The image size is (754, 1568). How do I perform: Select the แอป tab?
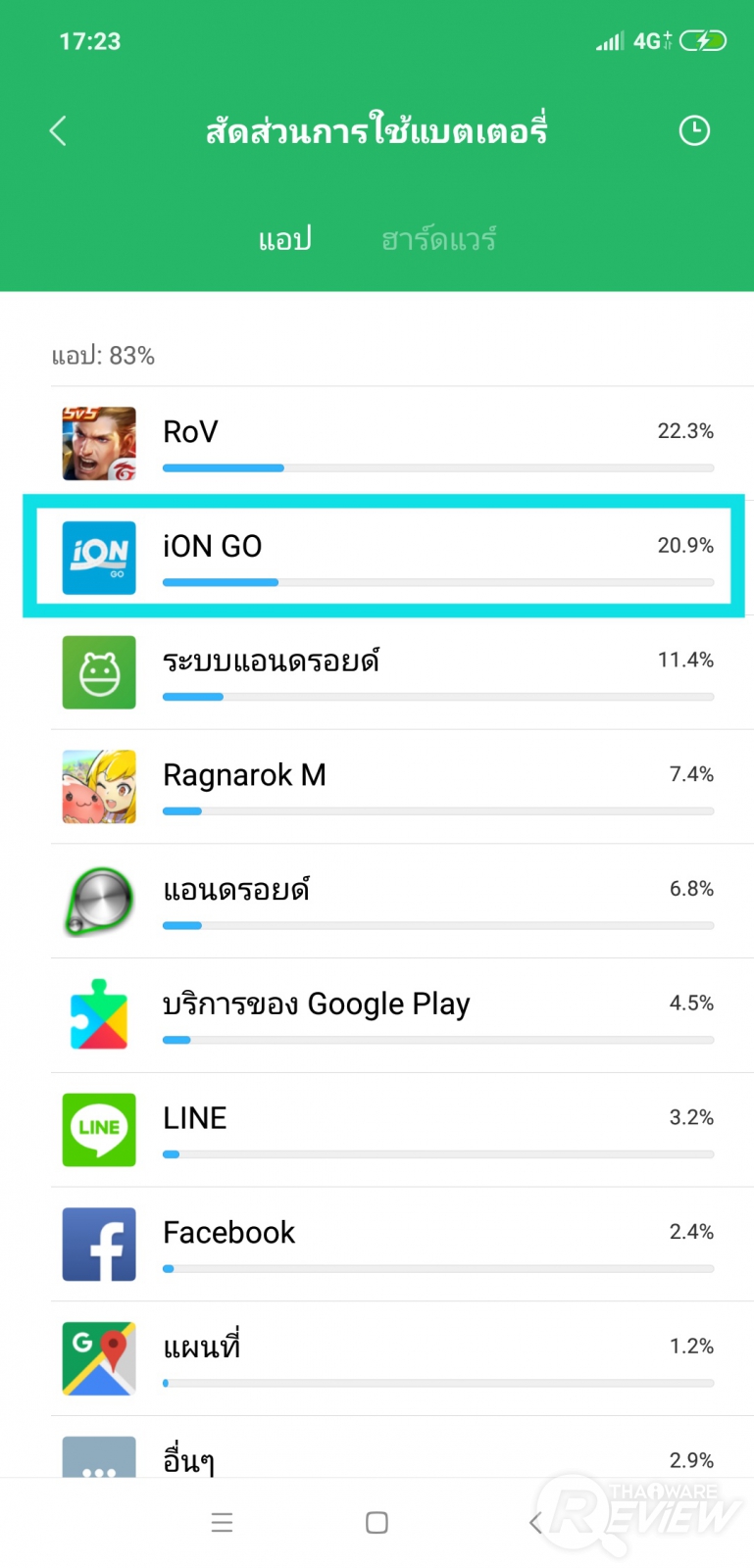(x=284, y=239)
